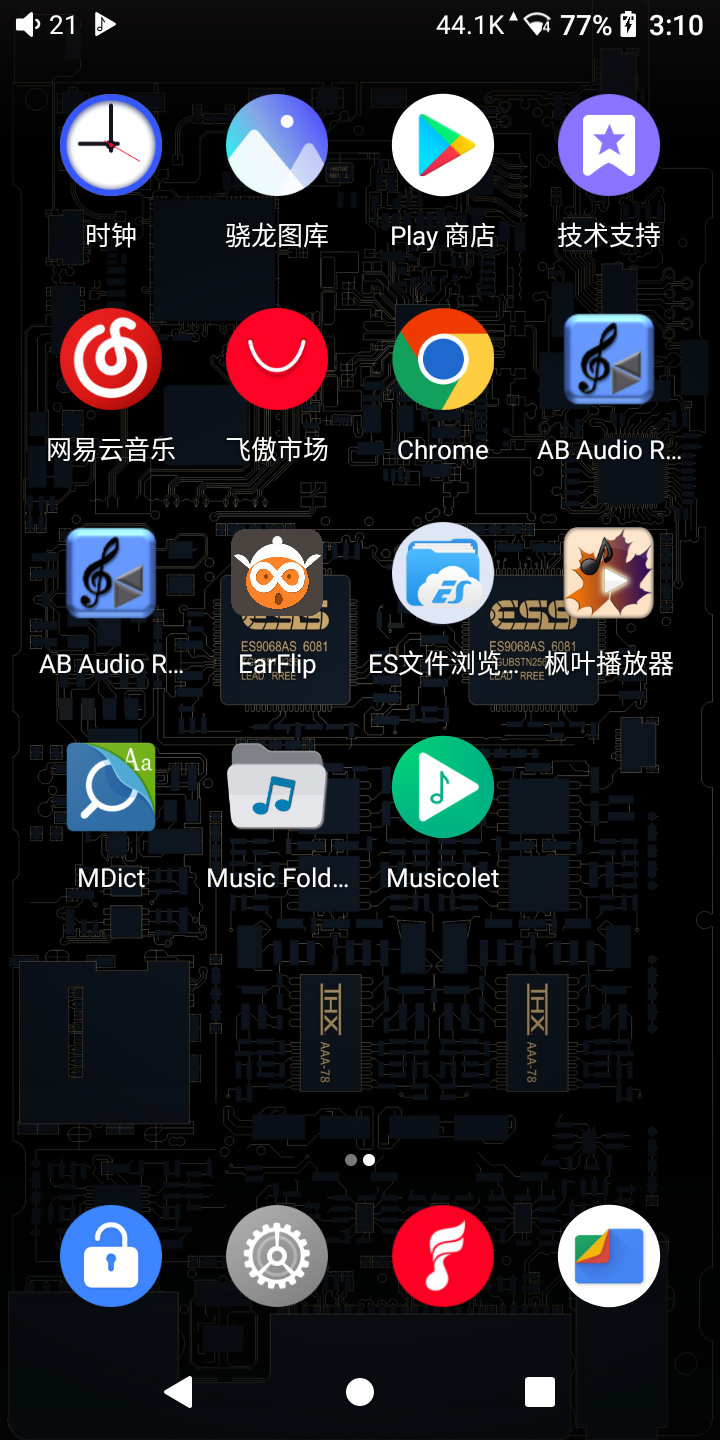Open the Music Folder Player app
The width and height of the screenshot is (720, 1440).
[x=277, y=788]
